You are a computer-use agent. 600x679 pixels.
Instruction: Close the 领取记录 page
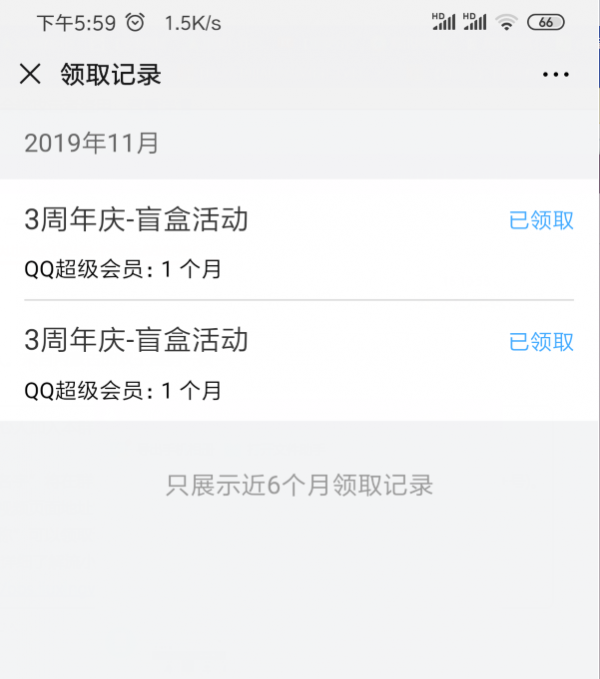point(30,74)
